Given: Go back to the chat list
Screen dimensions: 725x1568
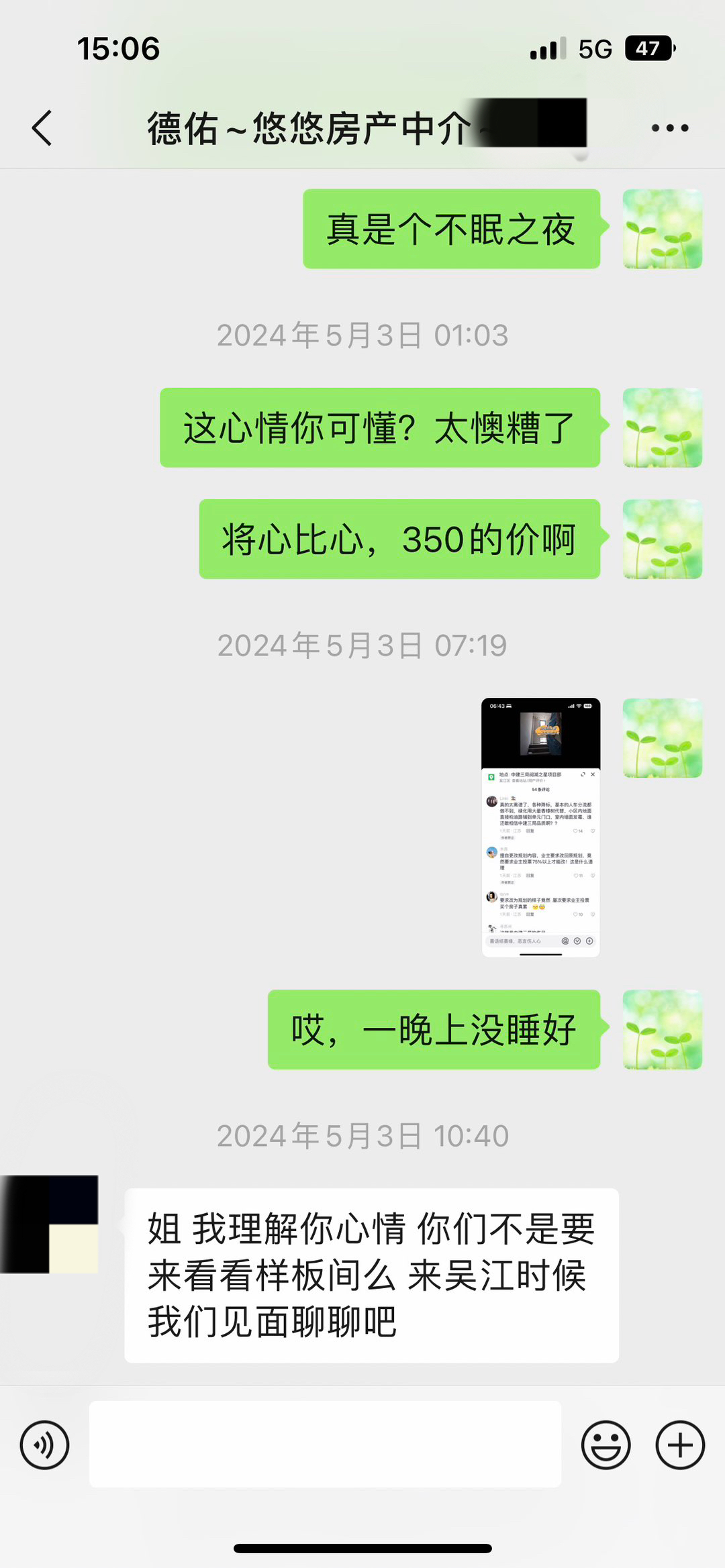Looking at the screenshot, I should pos(42,127).
